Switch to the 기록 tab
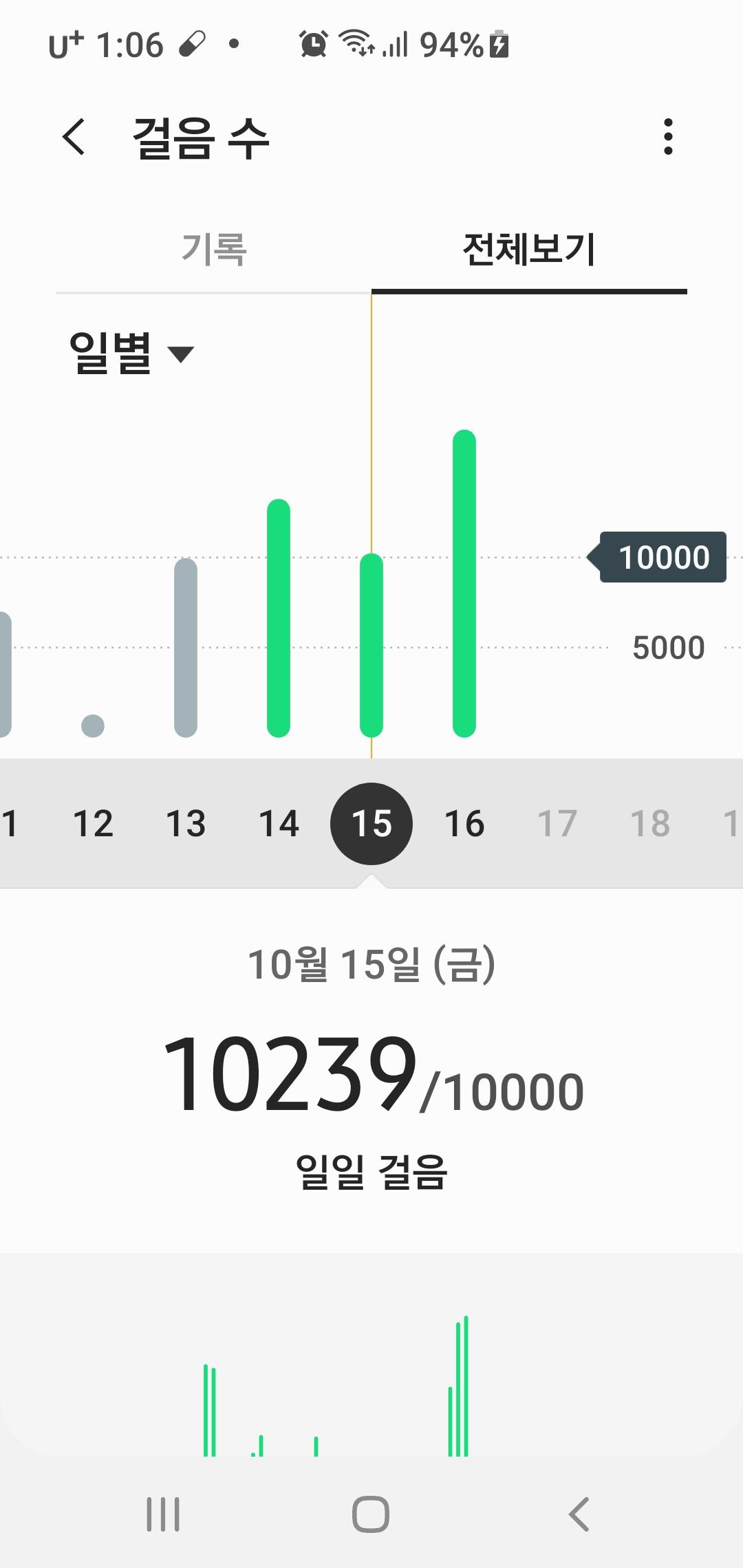This screenshot has width=743, height=1568. (x=213, y=249)
